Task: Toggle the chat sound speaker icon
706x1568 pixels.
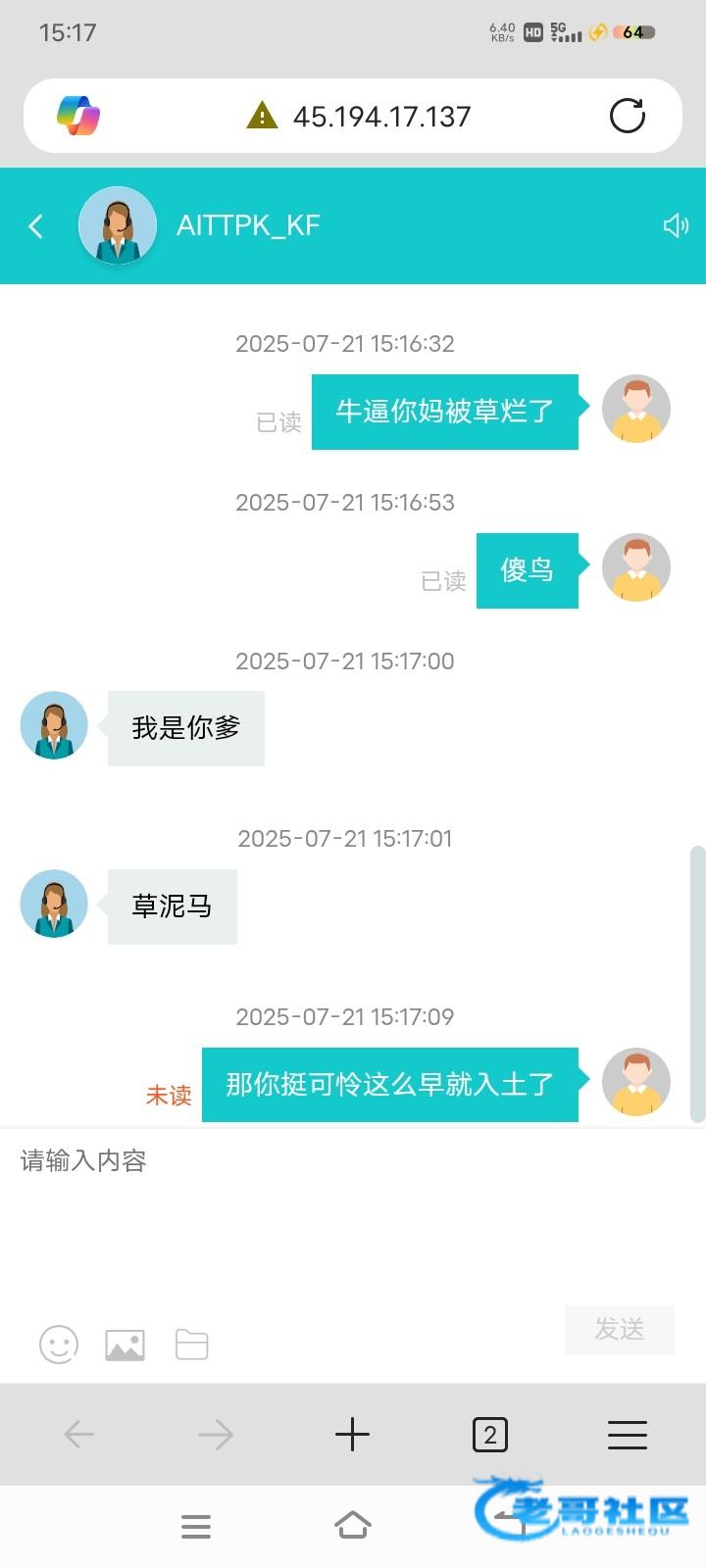Action: (x=676, y=226)
